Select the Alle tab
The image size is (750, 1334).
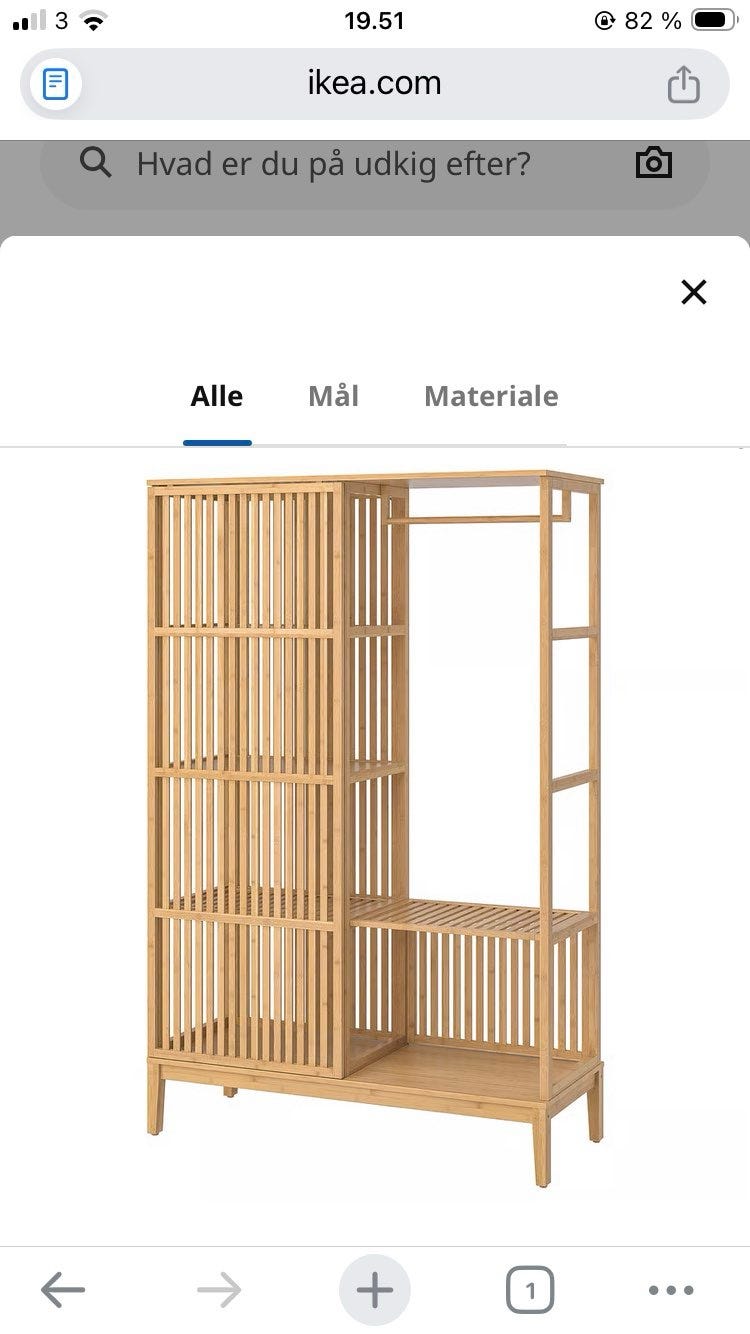tap(216, 396)
